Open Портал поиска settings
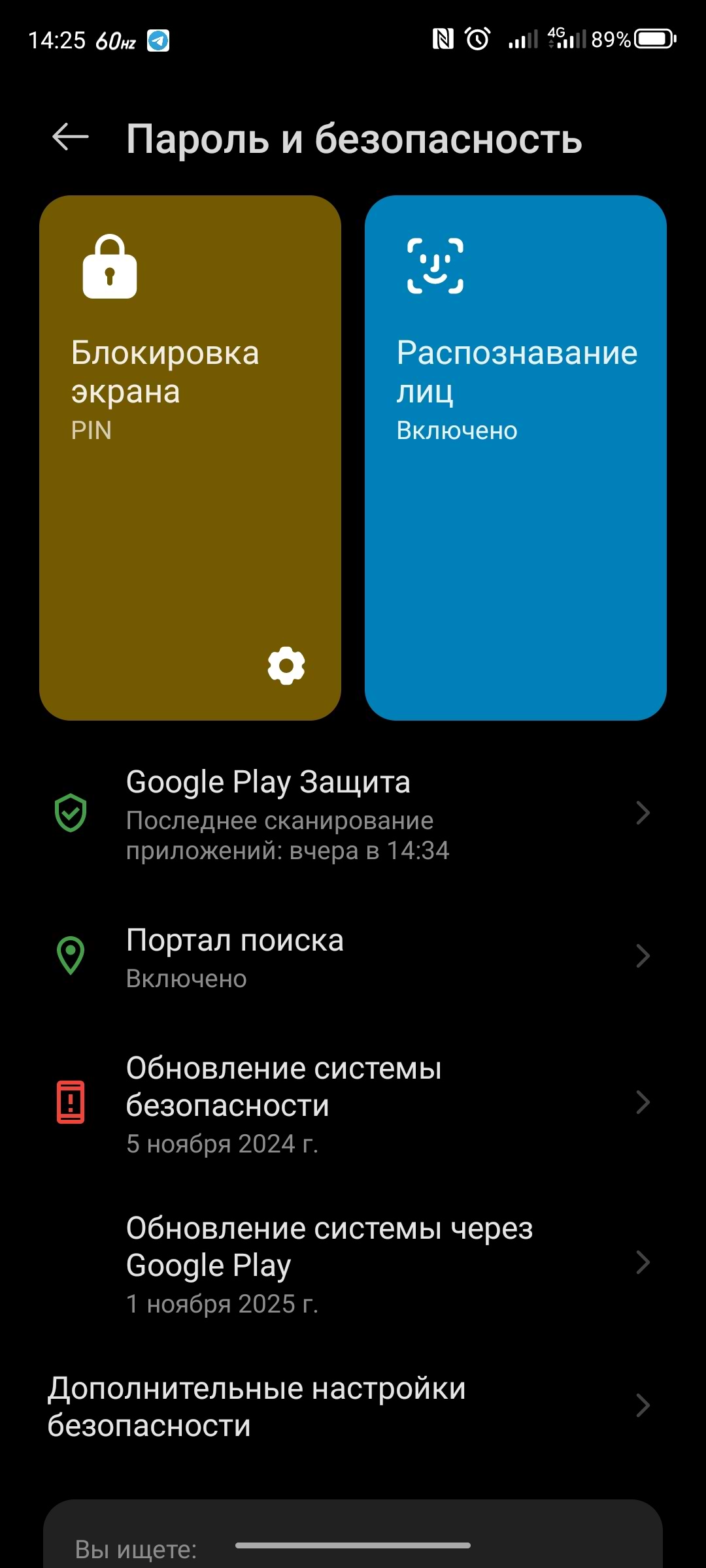Image resolution: width=706 pixels, height=1568 pixels. tap(353, 956)
